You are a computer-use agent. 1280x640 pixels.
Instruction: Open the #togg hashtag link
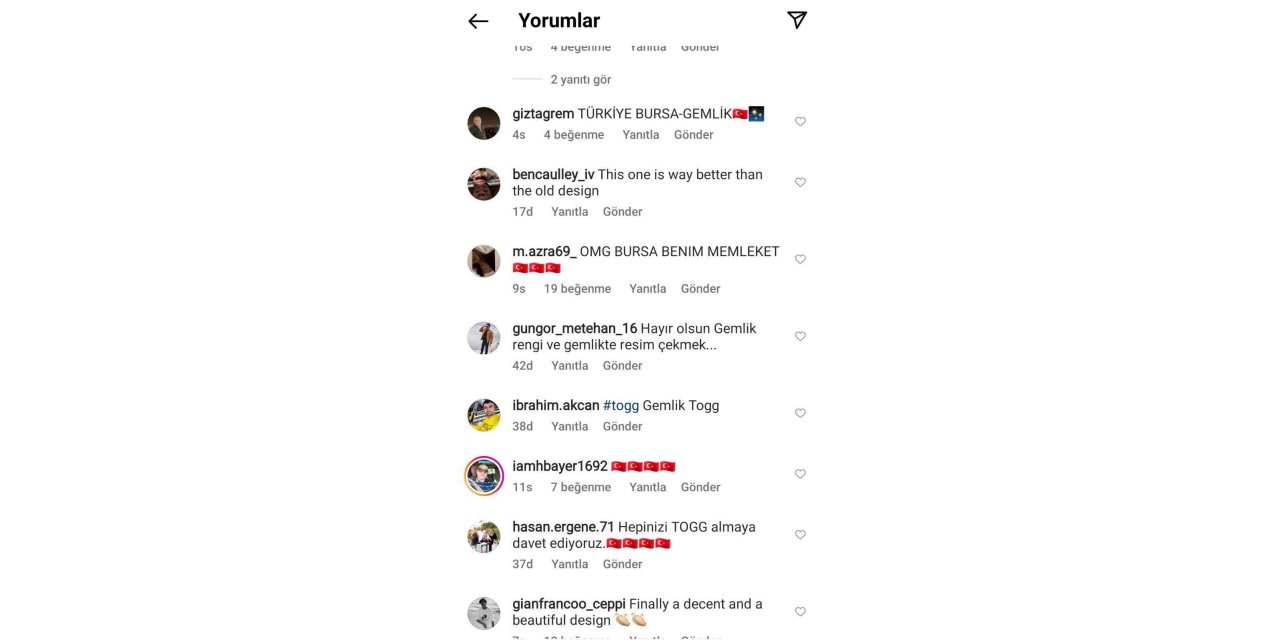620,405
